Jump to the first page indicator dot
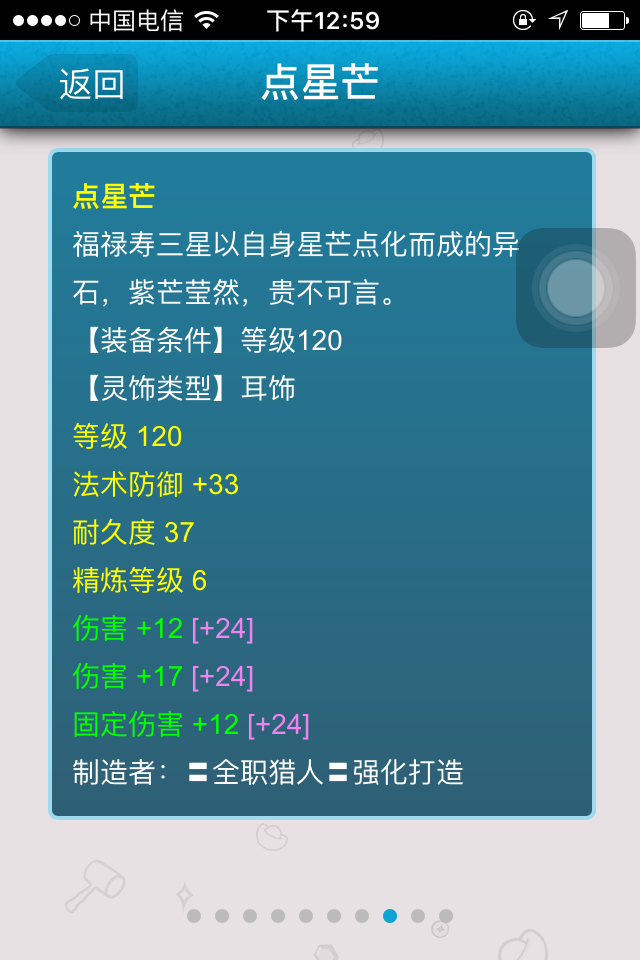640x960 pixels. pos(194,916)
